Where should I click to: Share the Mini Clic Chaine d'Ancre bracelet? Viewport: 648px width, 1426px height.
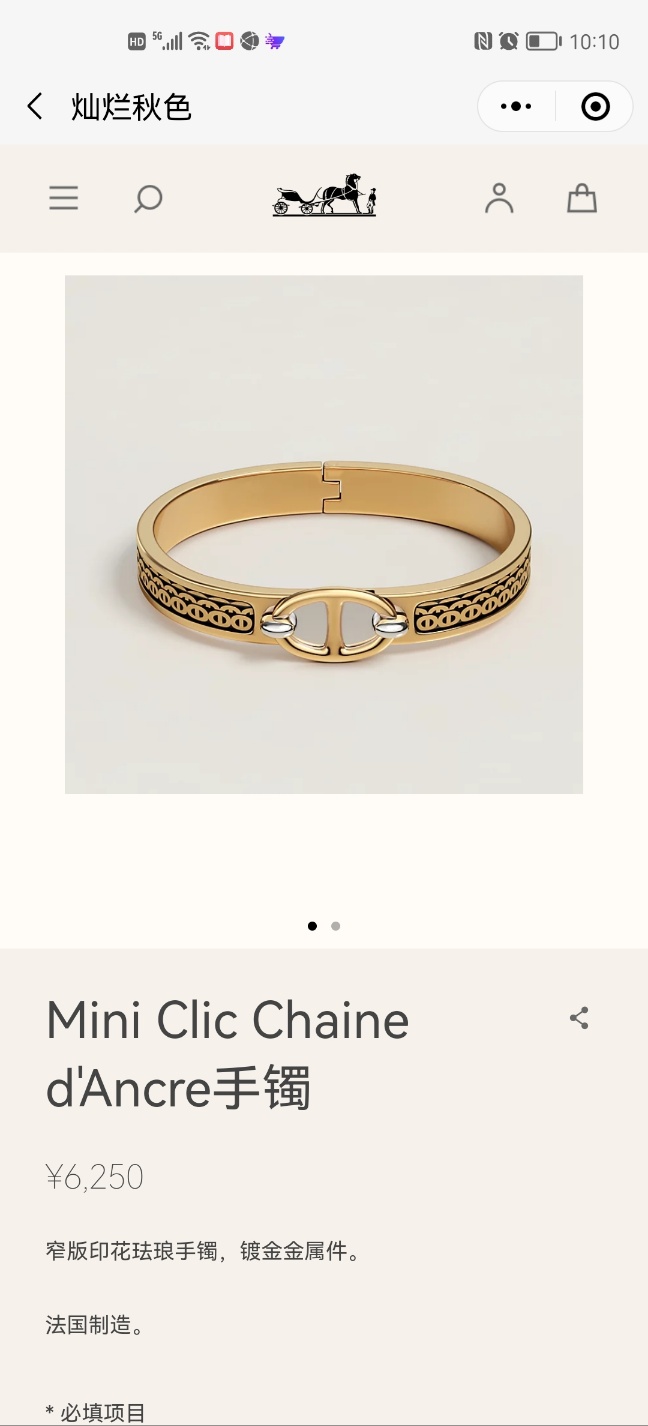click(579, 1018)
